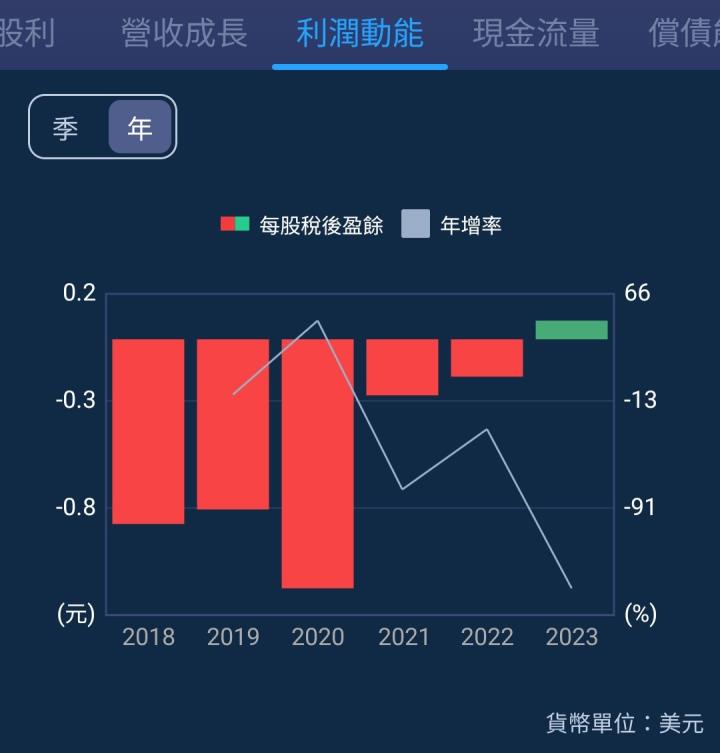Click the 2022 red bar
This screenshot has height=753, width=720.
point(487,358)
